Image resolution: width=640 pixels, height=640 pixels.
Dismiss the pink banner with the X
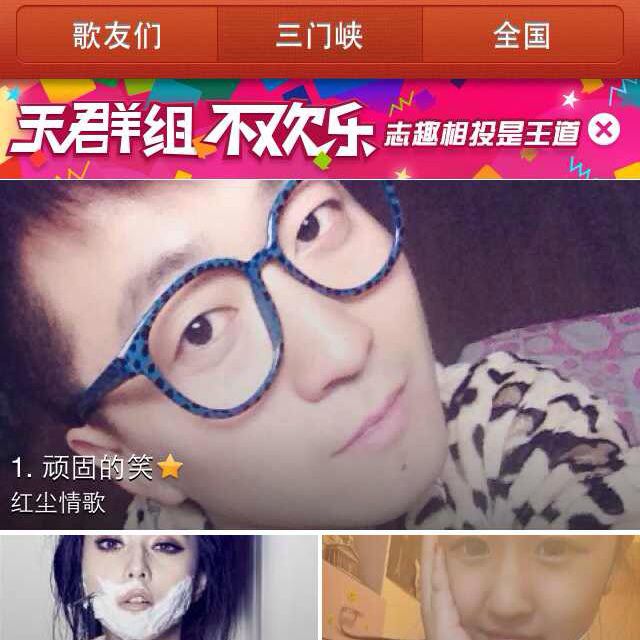(604, 131)
